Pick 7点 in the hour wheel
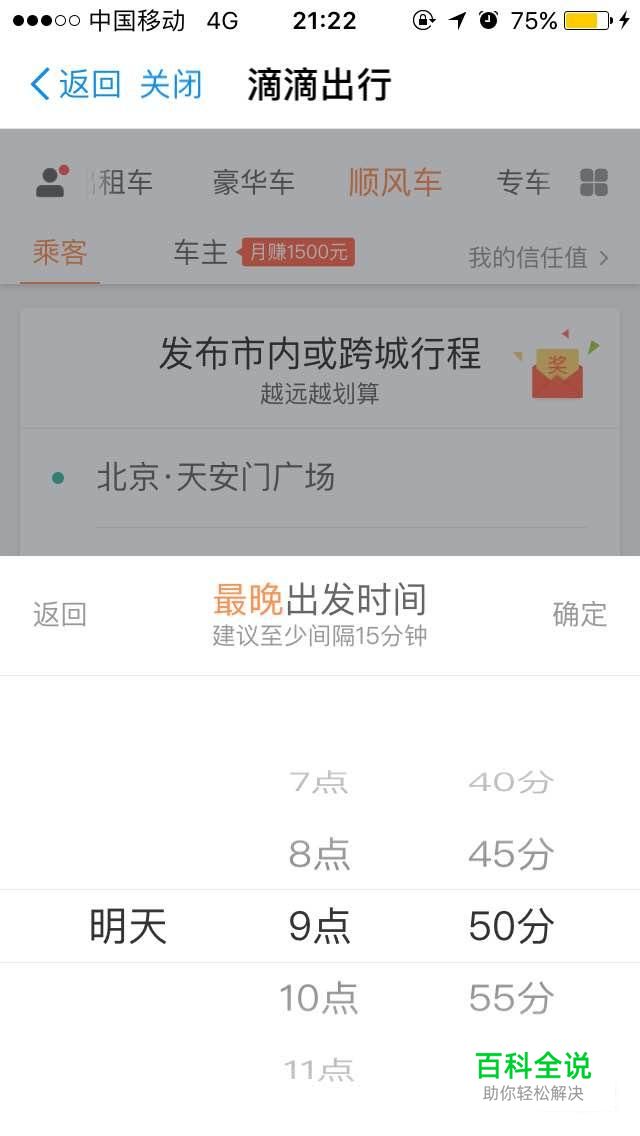640x1136 pixels. point(319,782)
